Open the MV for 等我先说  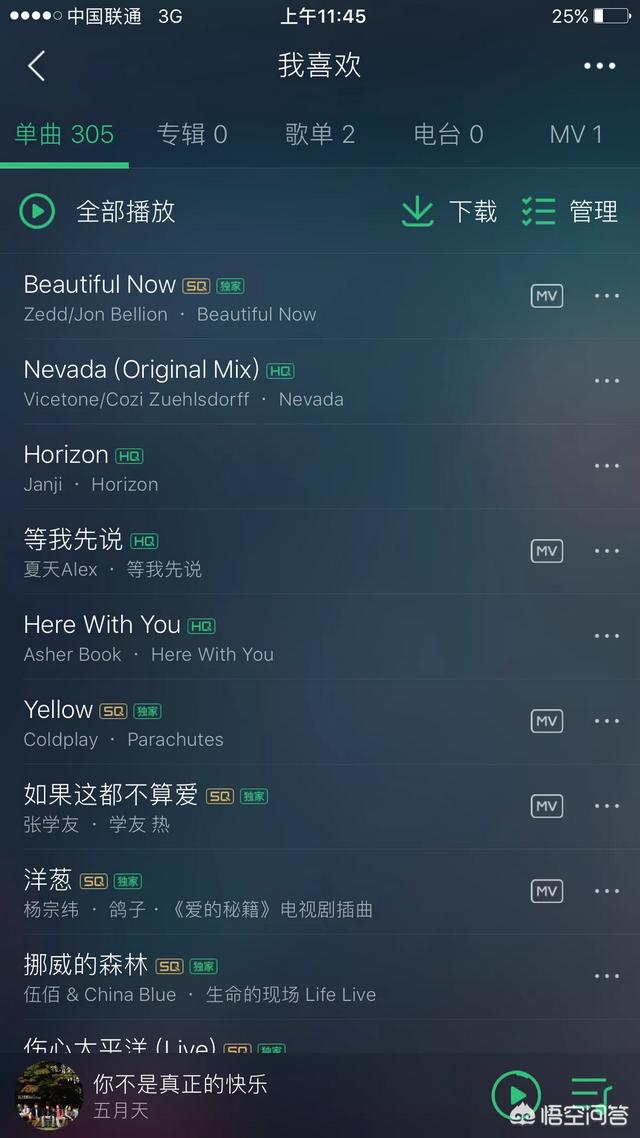(546, 551)
